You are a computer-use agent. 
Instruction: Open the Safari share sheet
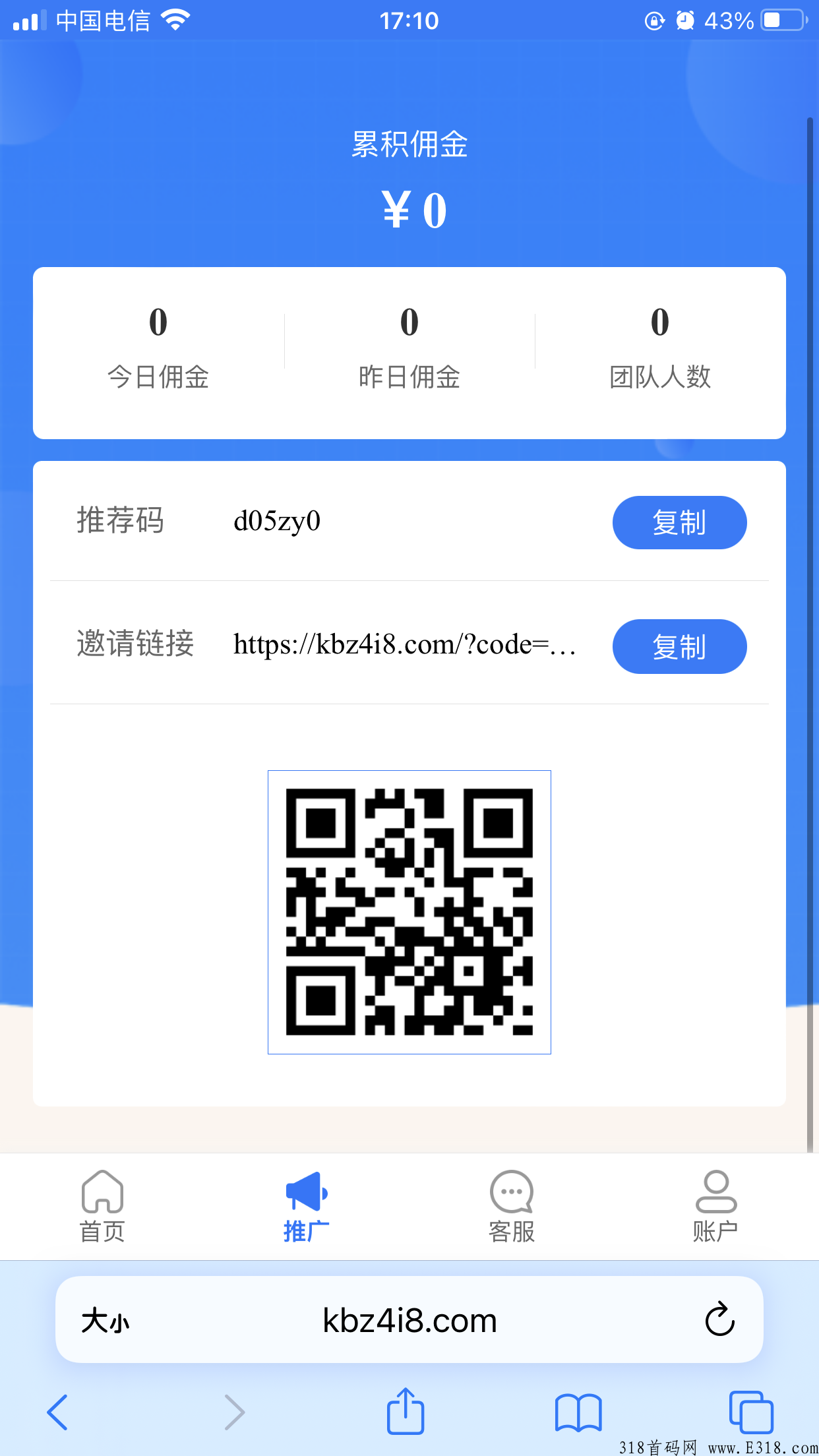click(405, 1410)
